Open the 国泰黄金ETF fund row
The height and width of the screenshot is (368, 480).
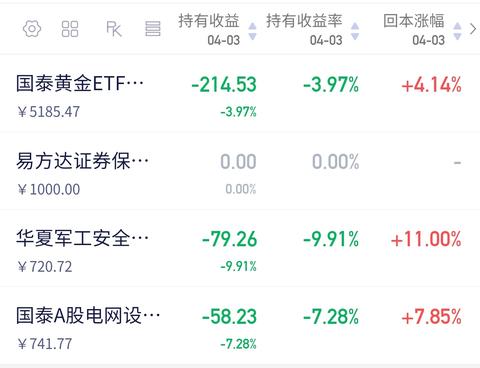[x=240, y=94]
